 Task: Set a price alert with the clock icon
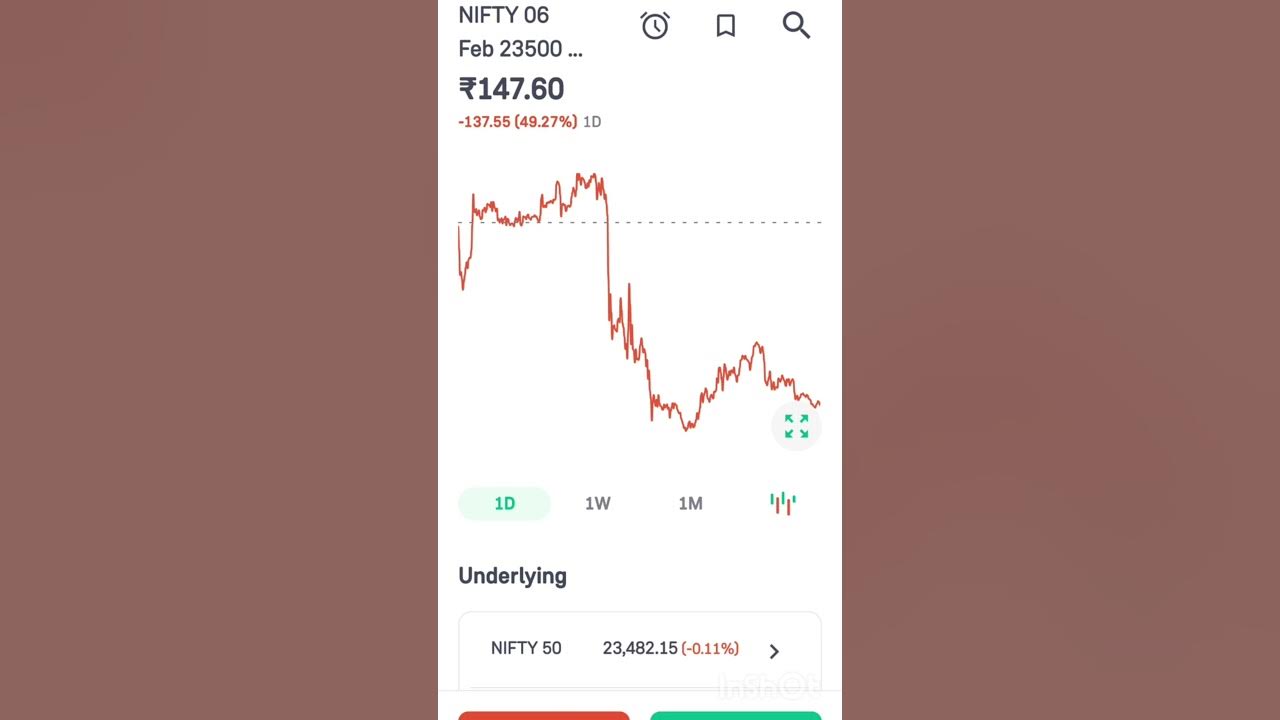pyautogui.click(x=655, y=26)
